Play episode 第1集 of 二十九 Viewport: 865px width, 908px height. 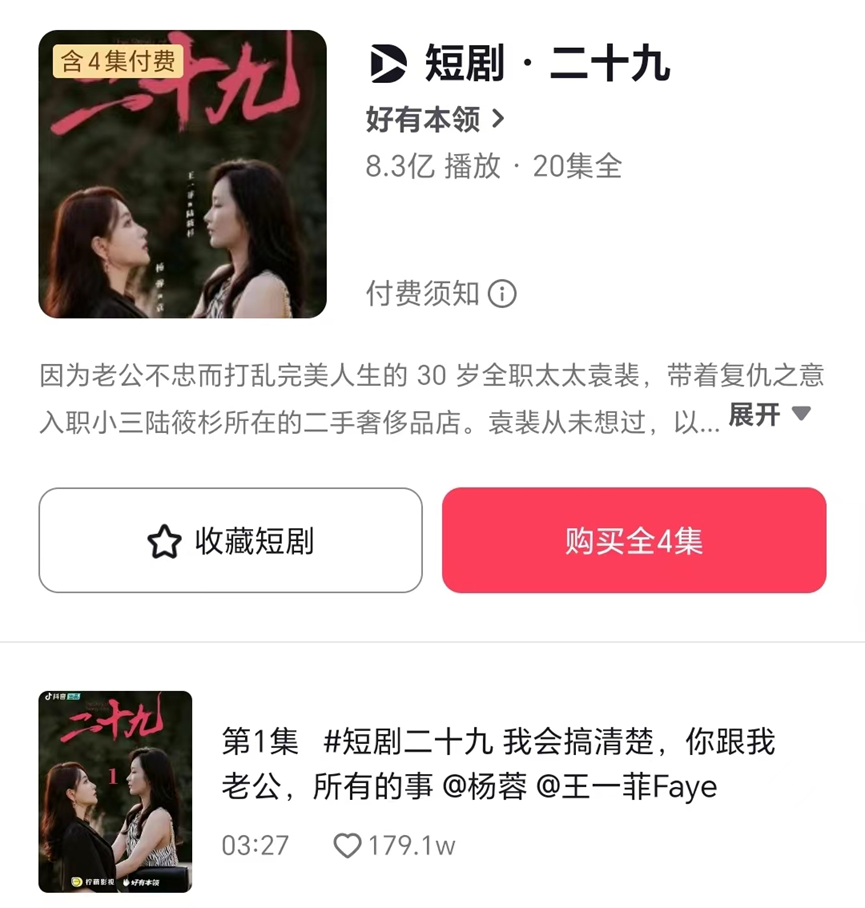115,791
